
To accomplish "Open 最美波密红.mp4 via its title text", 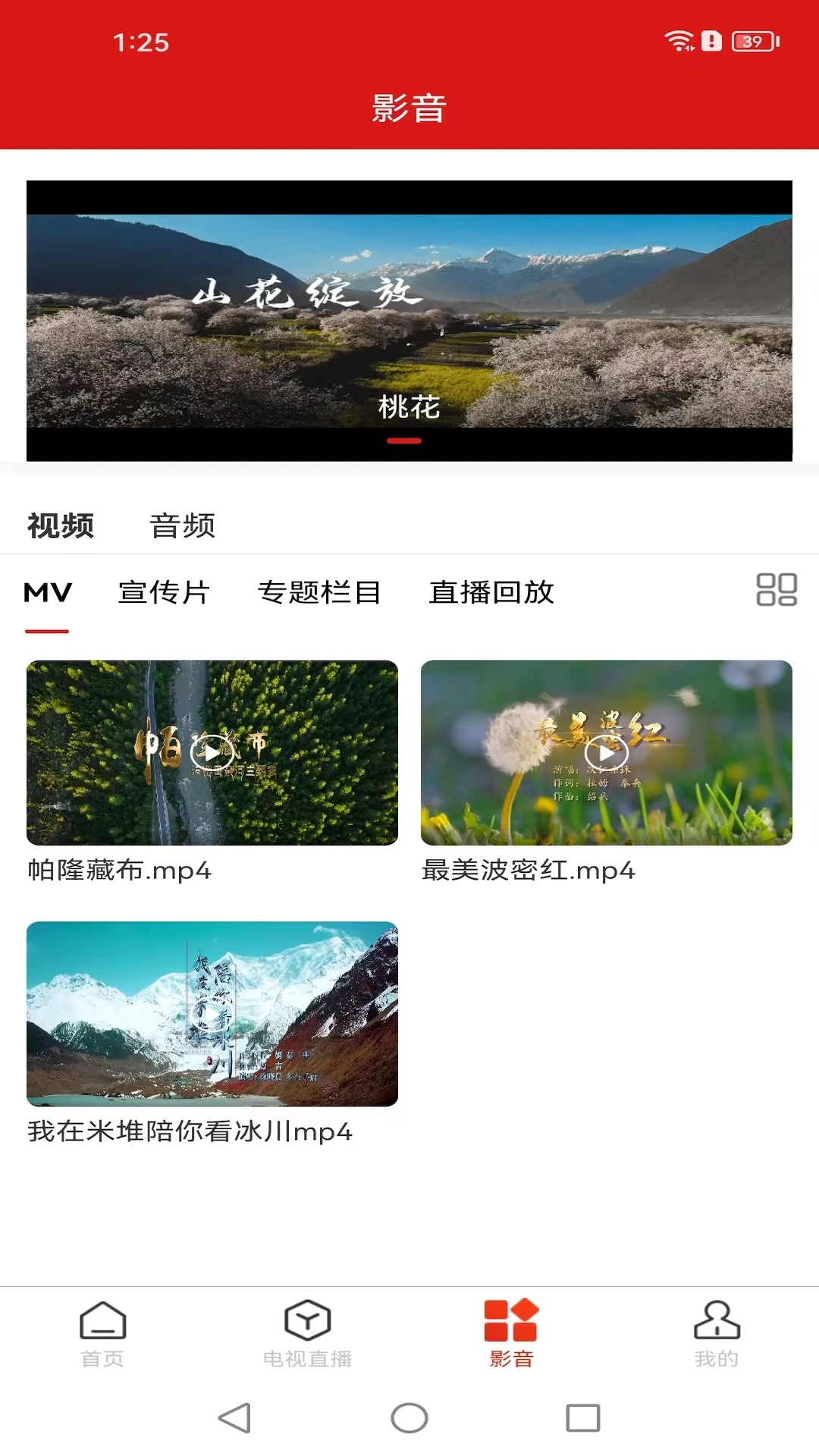I will [x=528, y=871].
